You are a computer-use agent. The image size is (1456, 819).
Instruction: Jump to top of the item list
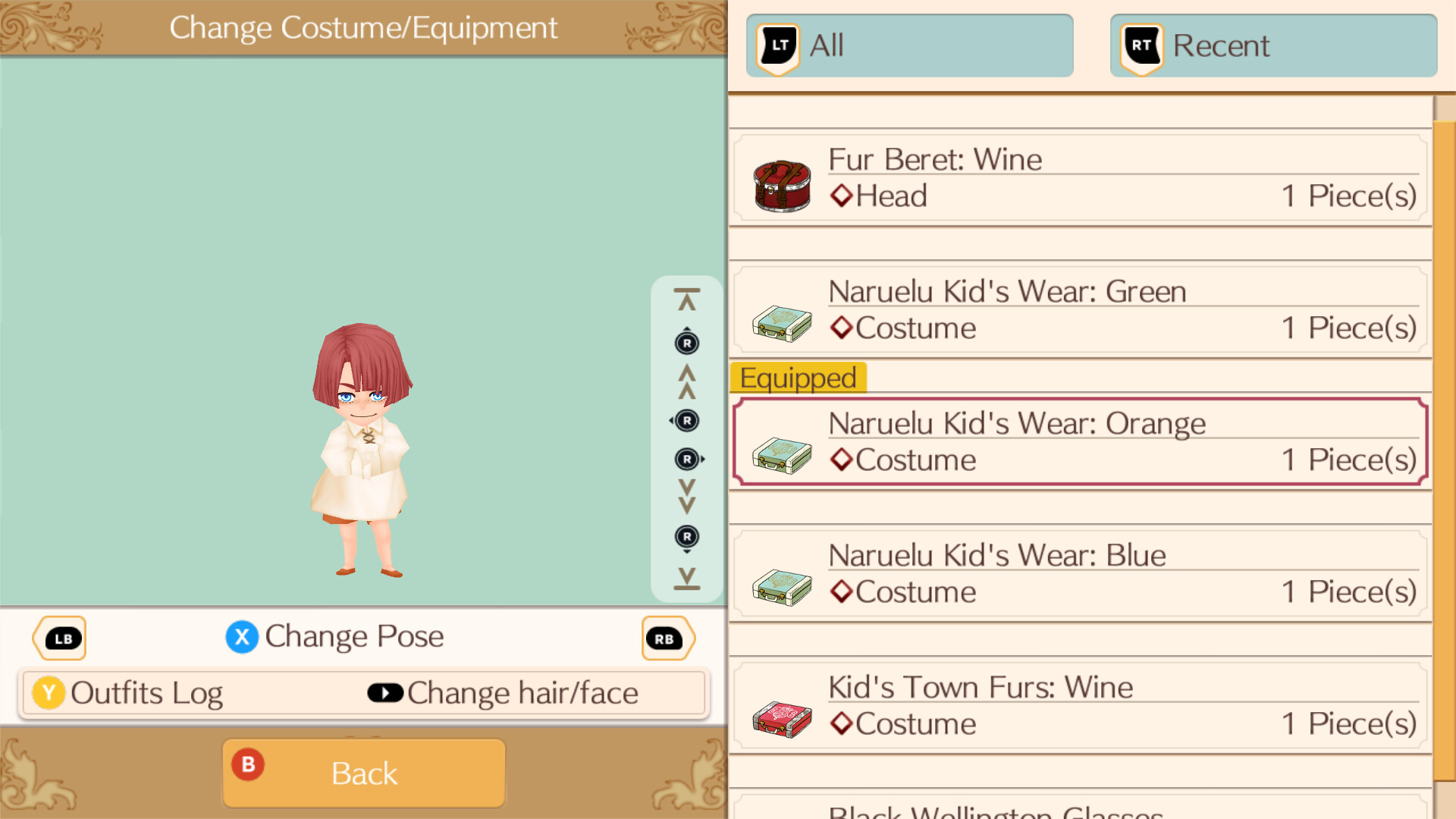pyautogui.click(x=686, y=300)
